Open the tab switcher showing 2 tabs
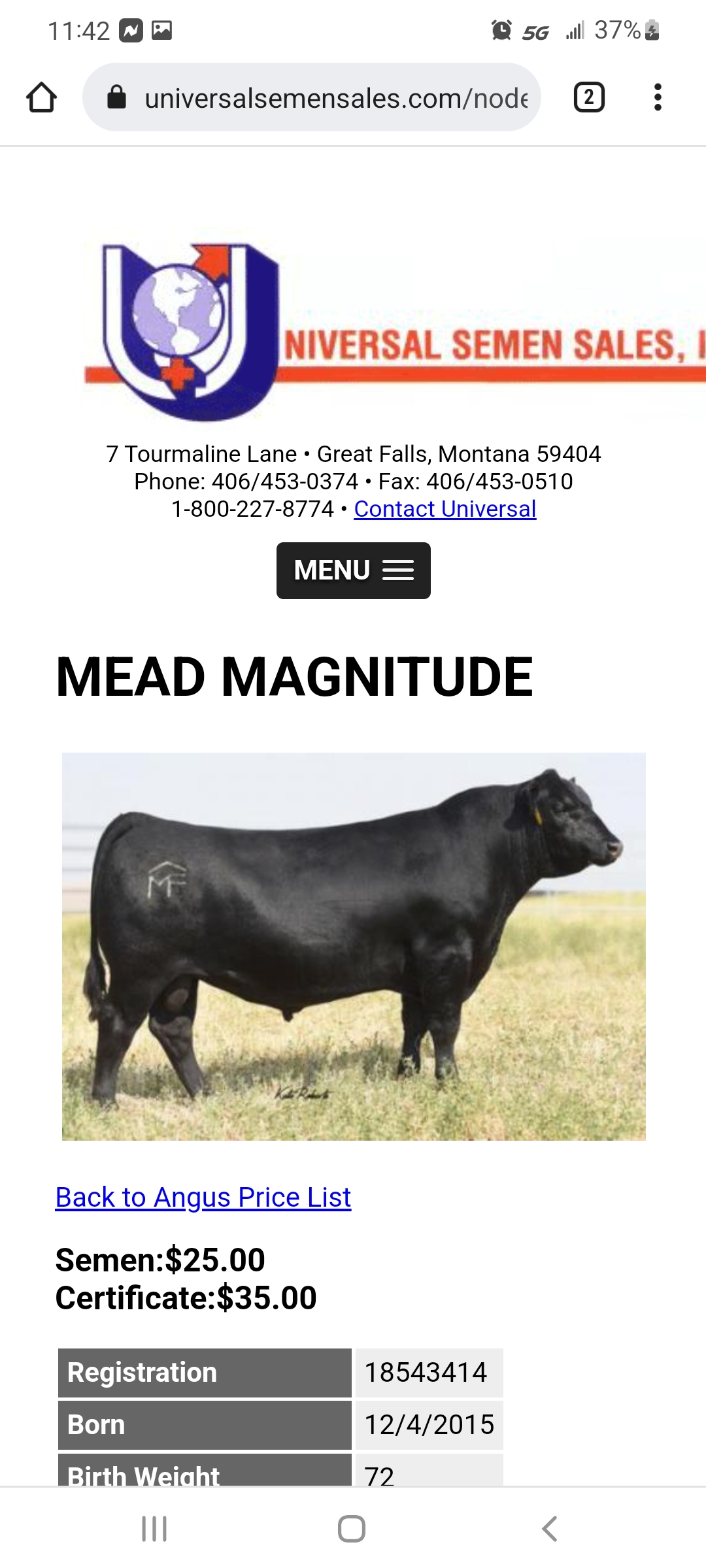Screen dimensions: 706x1568 coord(589,97)
